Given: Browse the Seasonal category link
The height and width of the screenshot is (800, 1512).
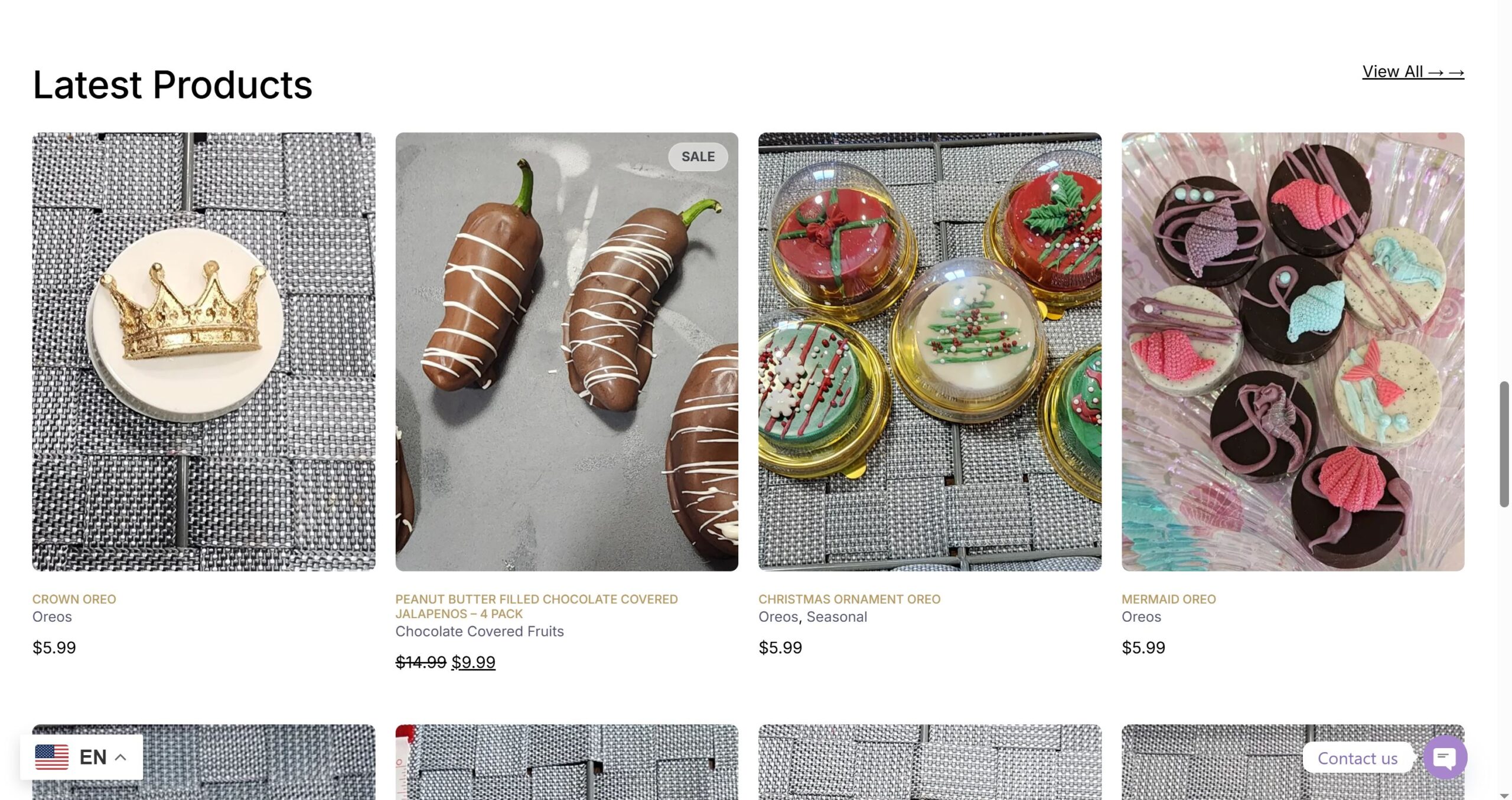Looking at the screenshot, I should (836, 616).
